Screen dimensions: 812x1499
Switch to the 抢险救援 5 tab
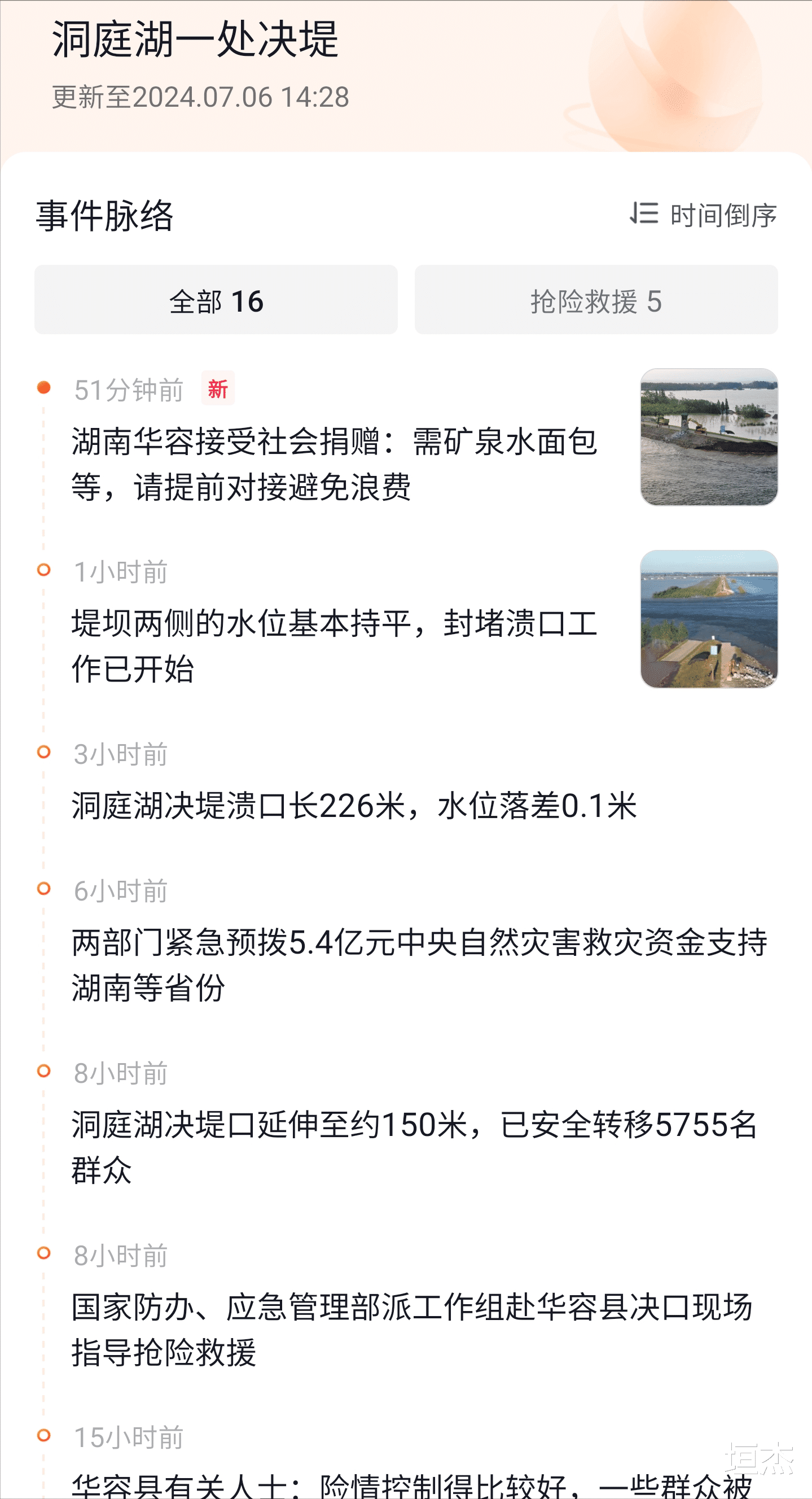(x=596, y=300)
